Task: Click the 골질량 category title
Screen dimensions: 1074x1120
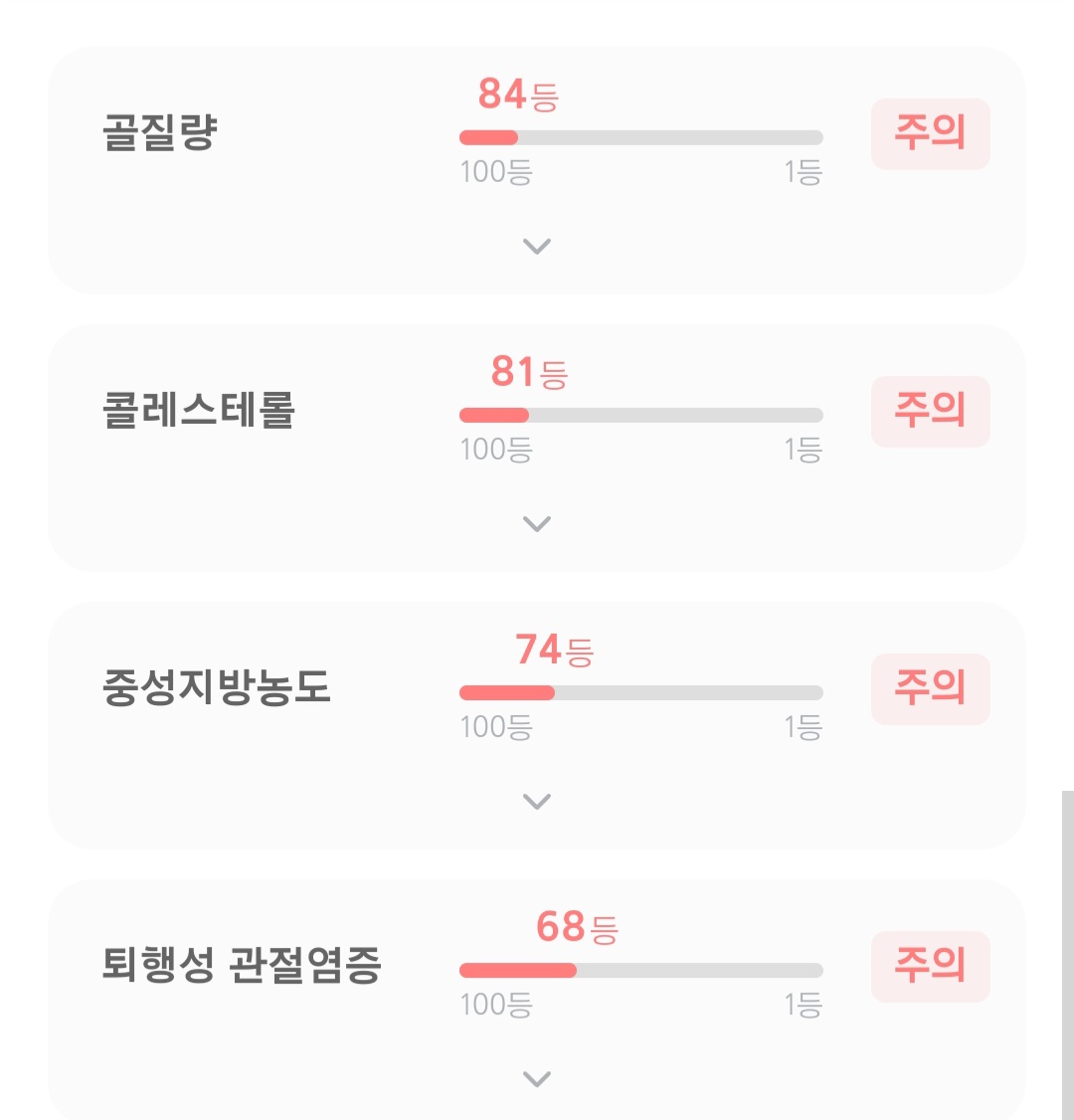Action: (161, 130)
